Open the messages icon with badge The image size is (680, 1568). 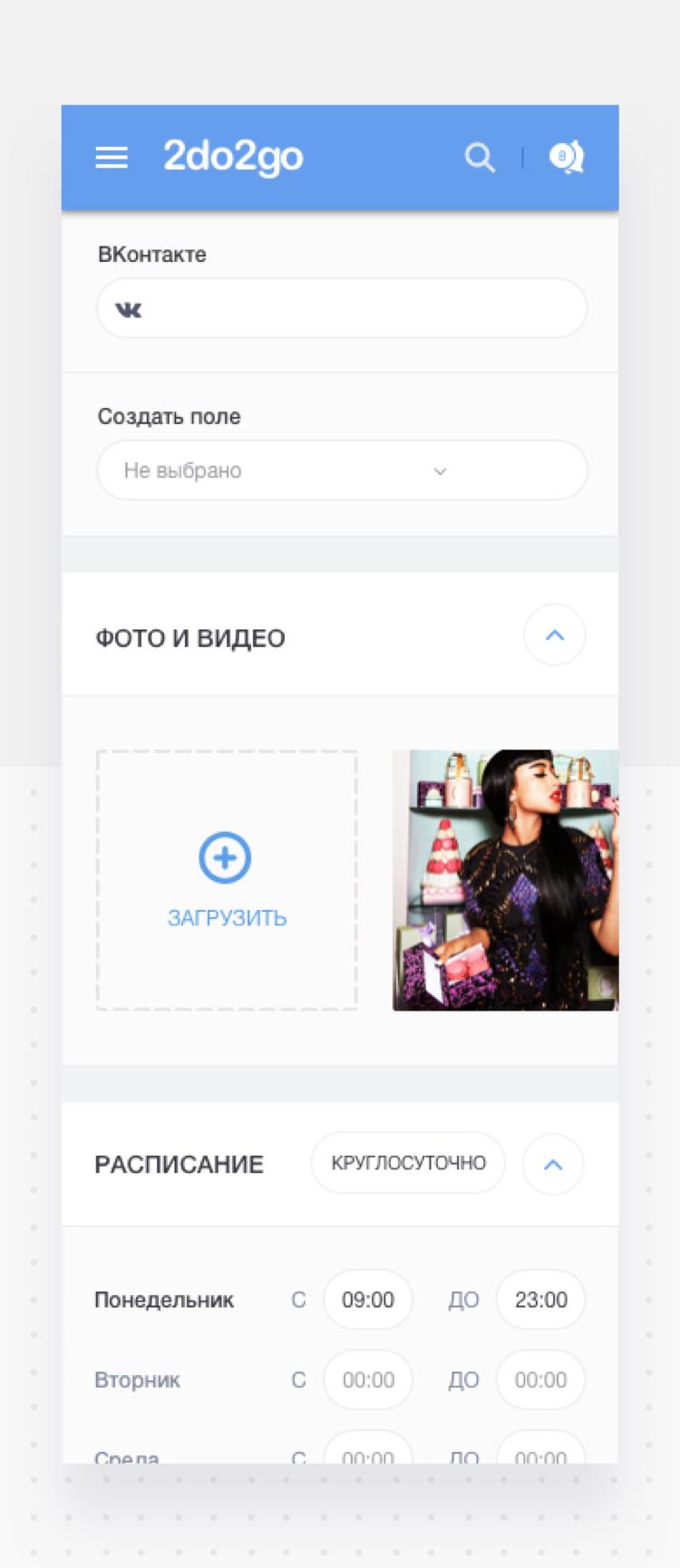pyautogui.click(x=566, y=158)
